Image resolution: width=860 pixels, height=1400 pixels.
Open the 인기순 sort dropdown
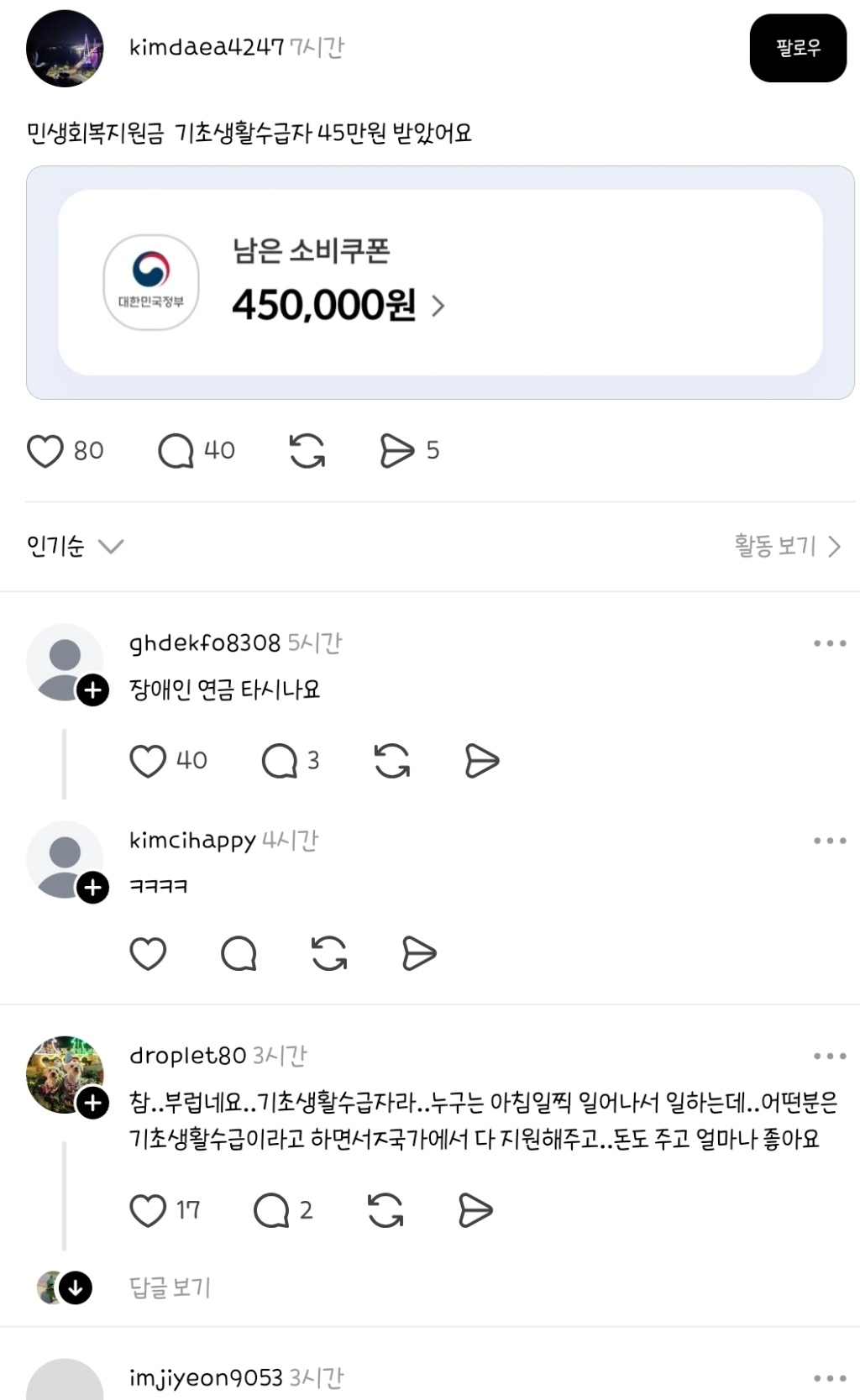pos(75,547)
